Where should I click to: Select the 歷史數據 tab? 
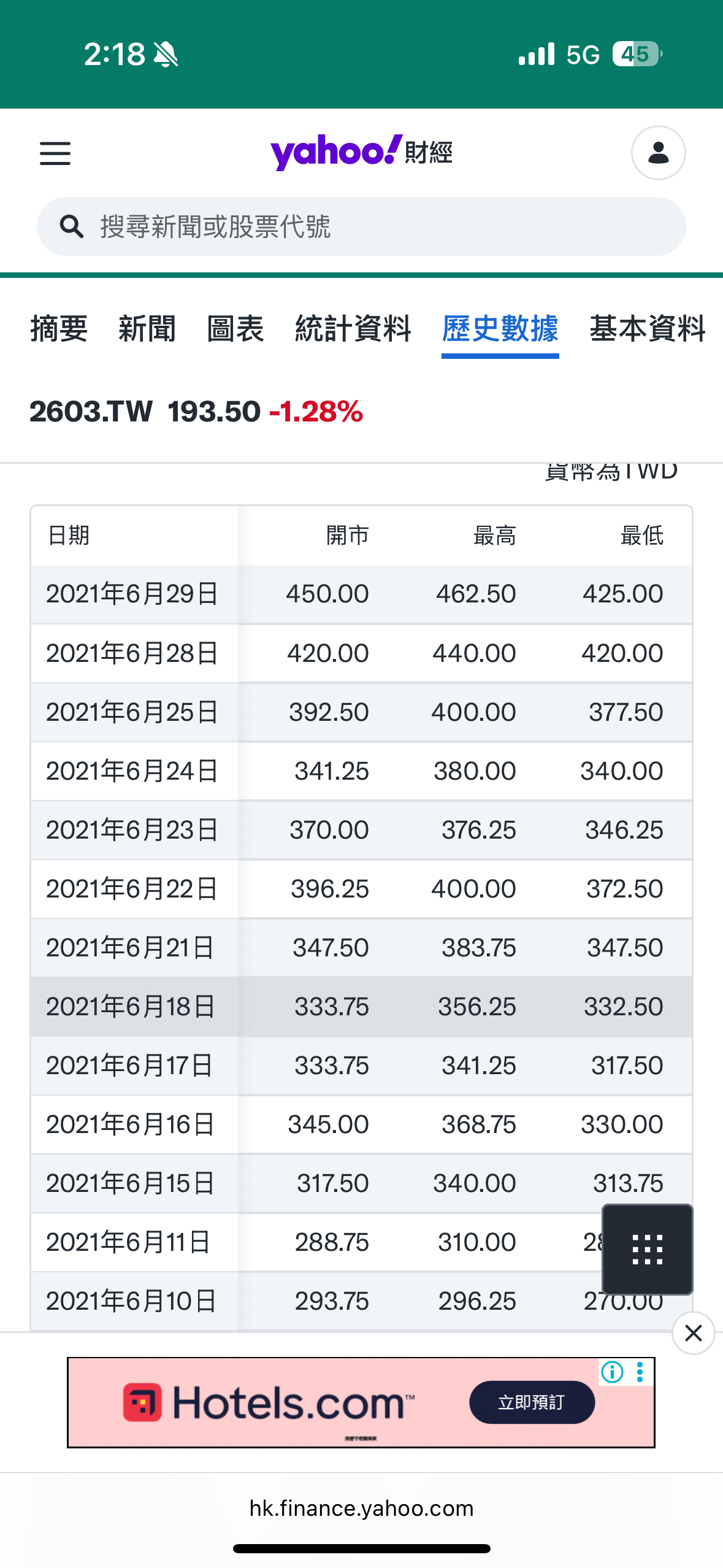coord(500,329)
